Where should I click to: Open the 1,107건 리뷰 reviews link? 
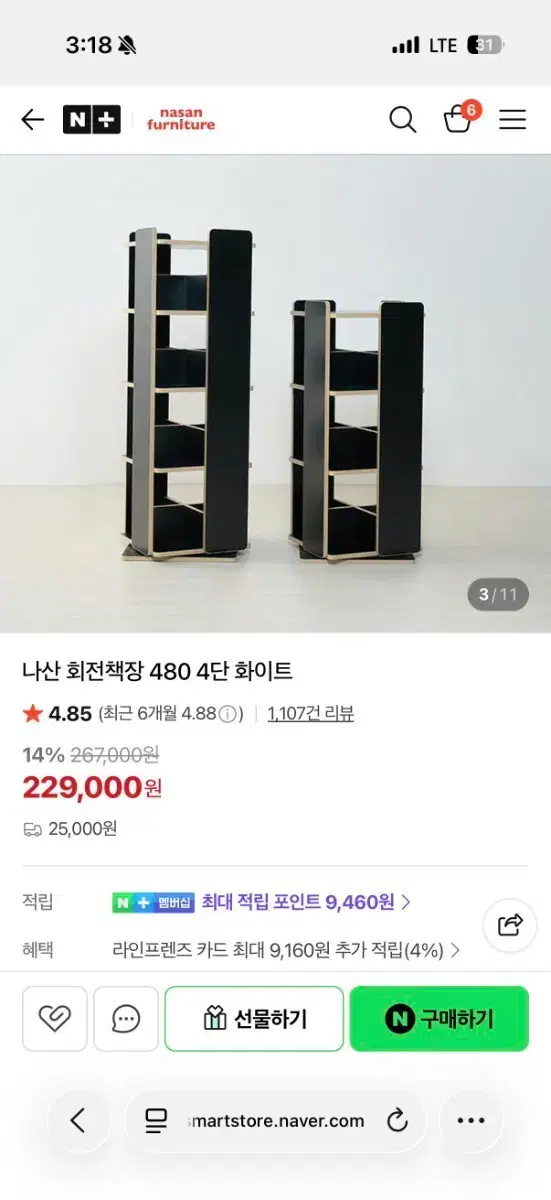point(310,714)
